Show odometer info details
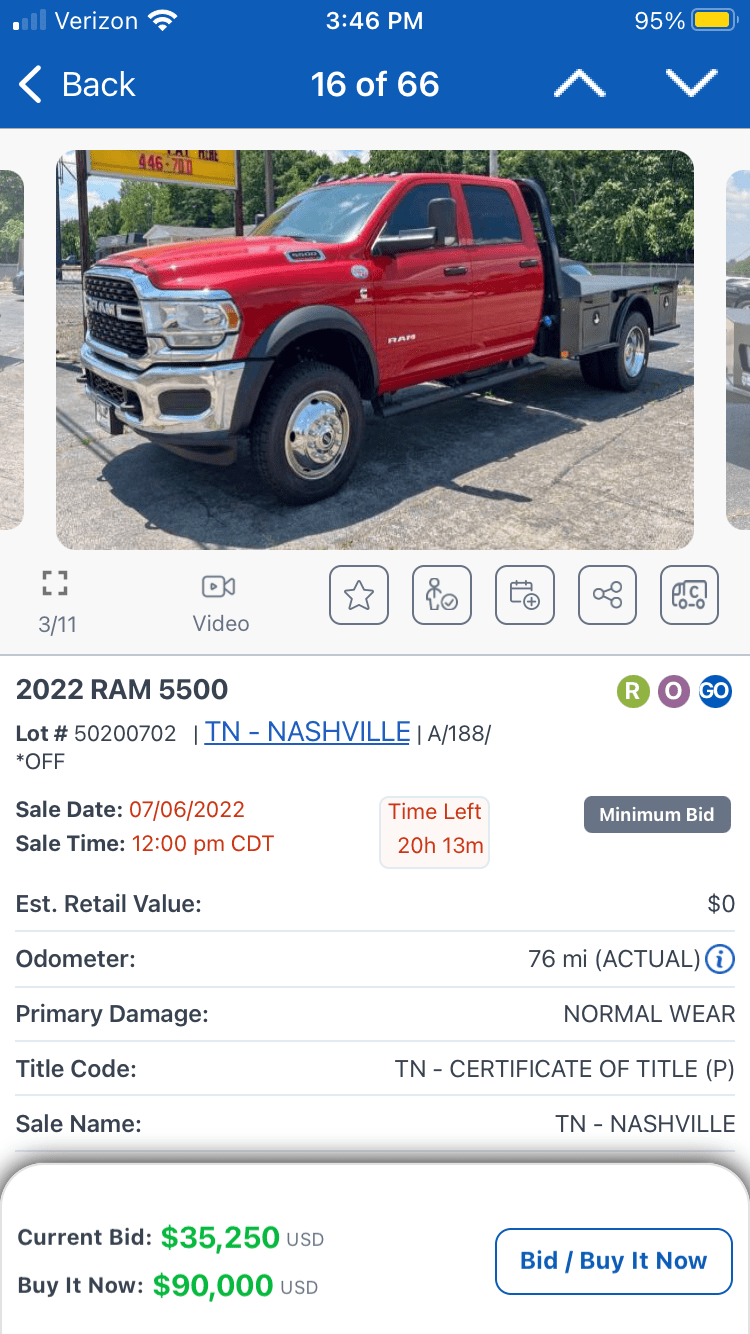 click(720, 960)
